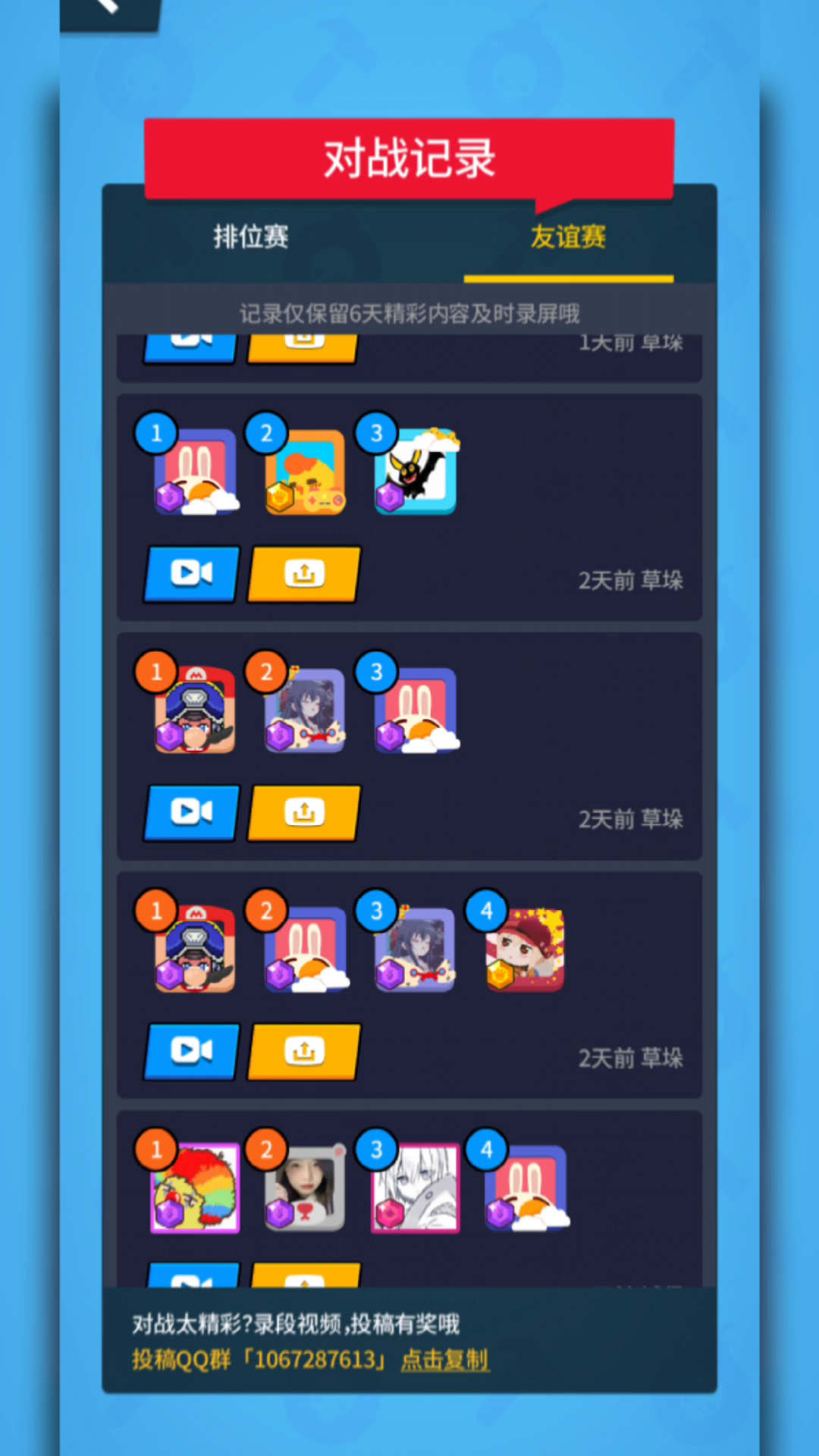View the red-hat girl avatar ranked fourth
This screenshot has width=819, height=1456.
525,949
